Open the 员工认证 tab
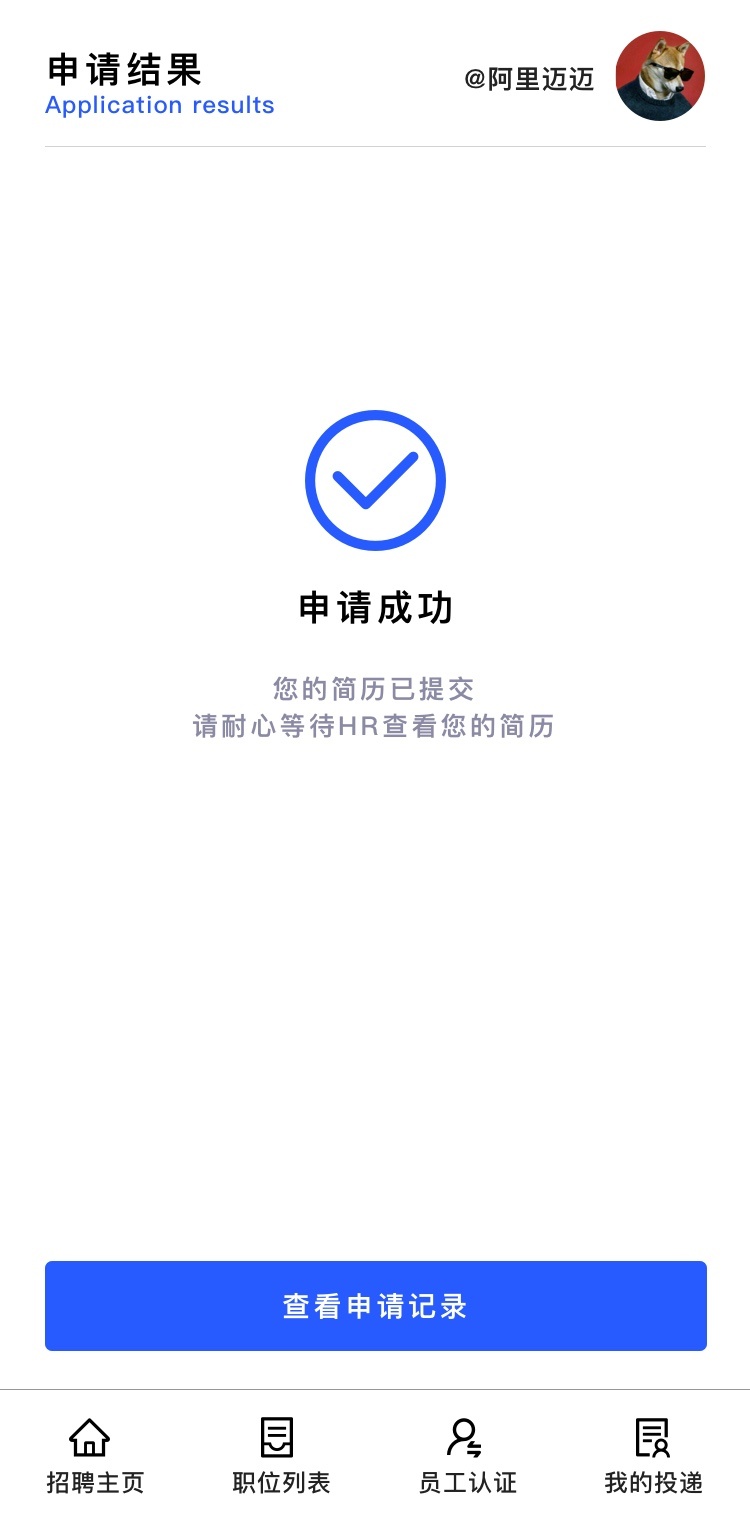 pos(467,1455)
